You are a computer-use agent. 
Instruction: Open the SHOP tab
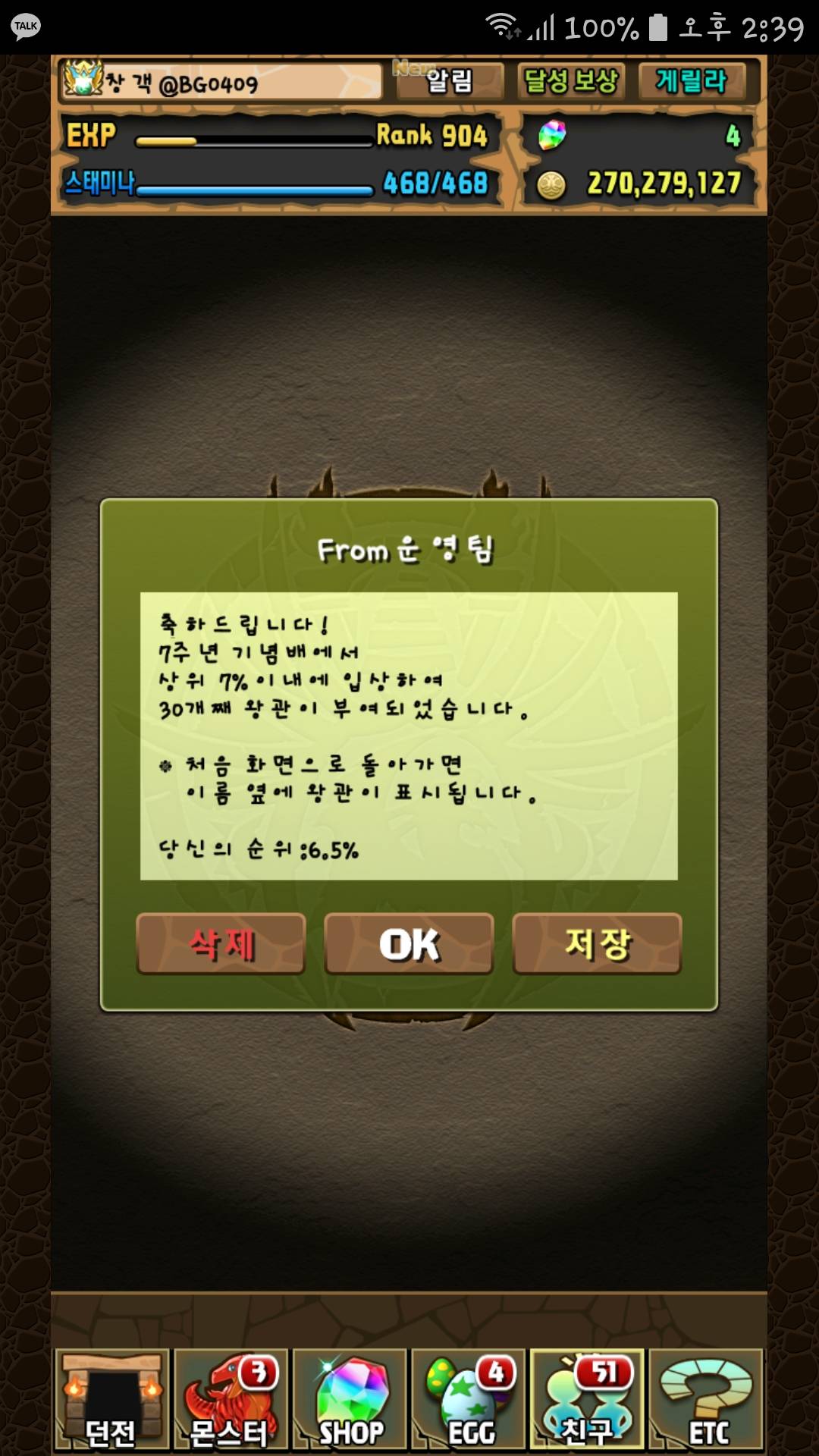350,1400
